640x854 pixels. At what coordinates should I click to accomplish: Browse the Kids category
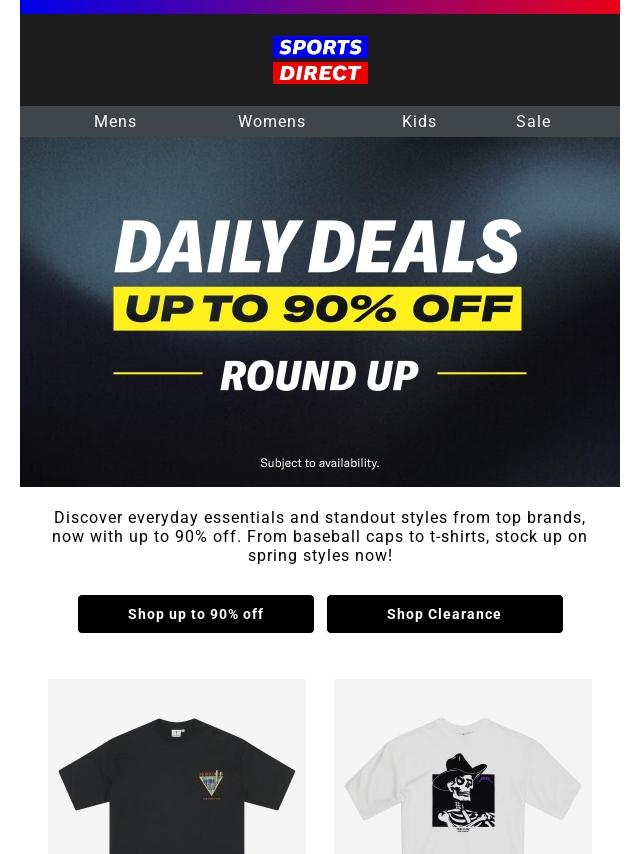[x=419, y=122]
